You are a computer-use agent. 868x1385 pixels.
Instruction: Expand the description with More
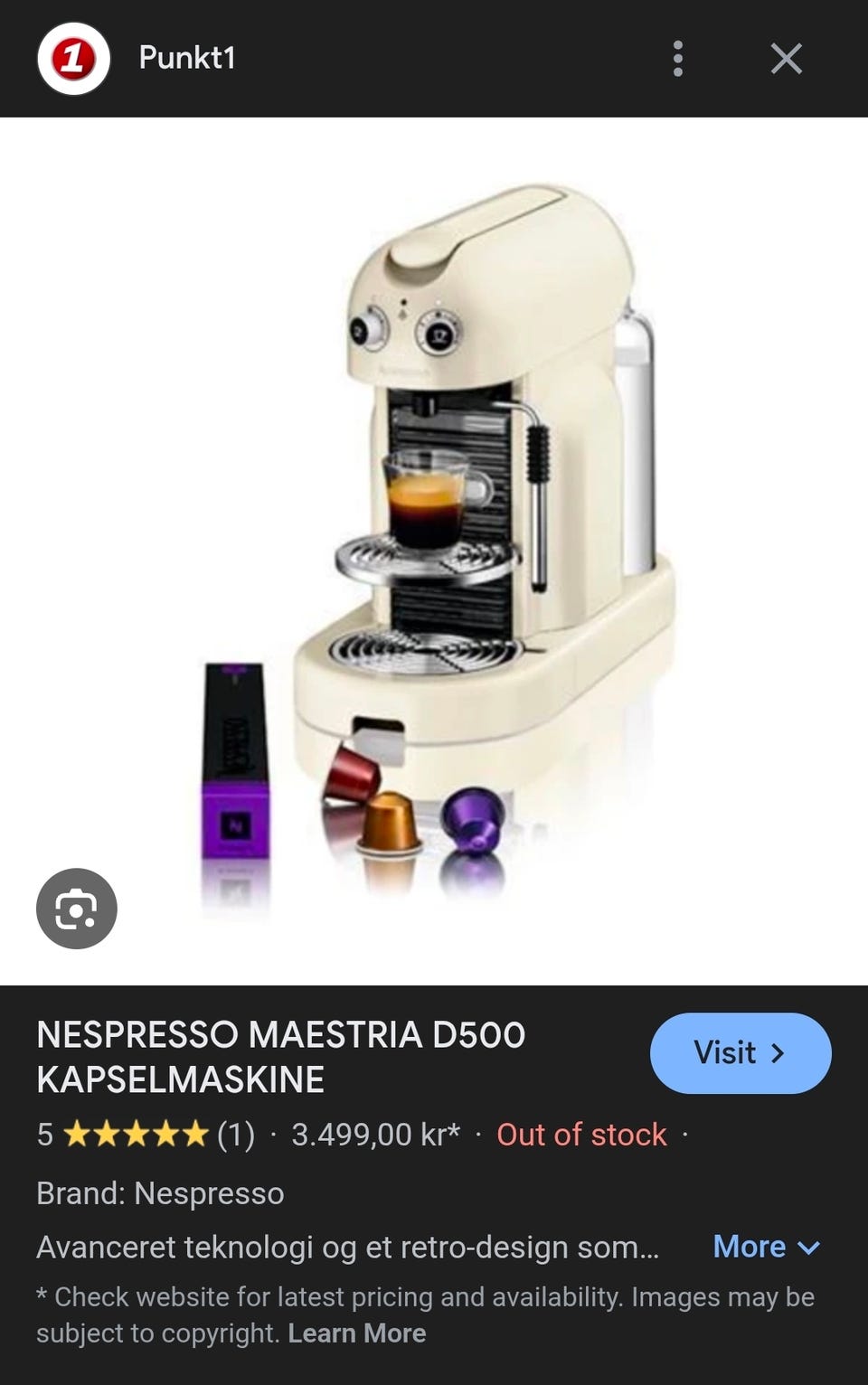point(765,1247)
